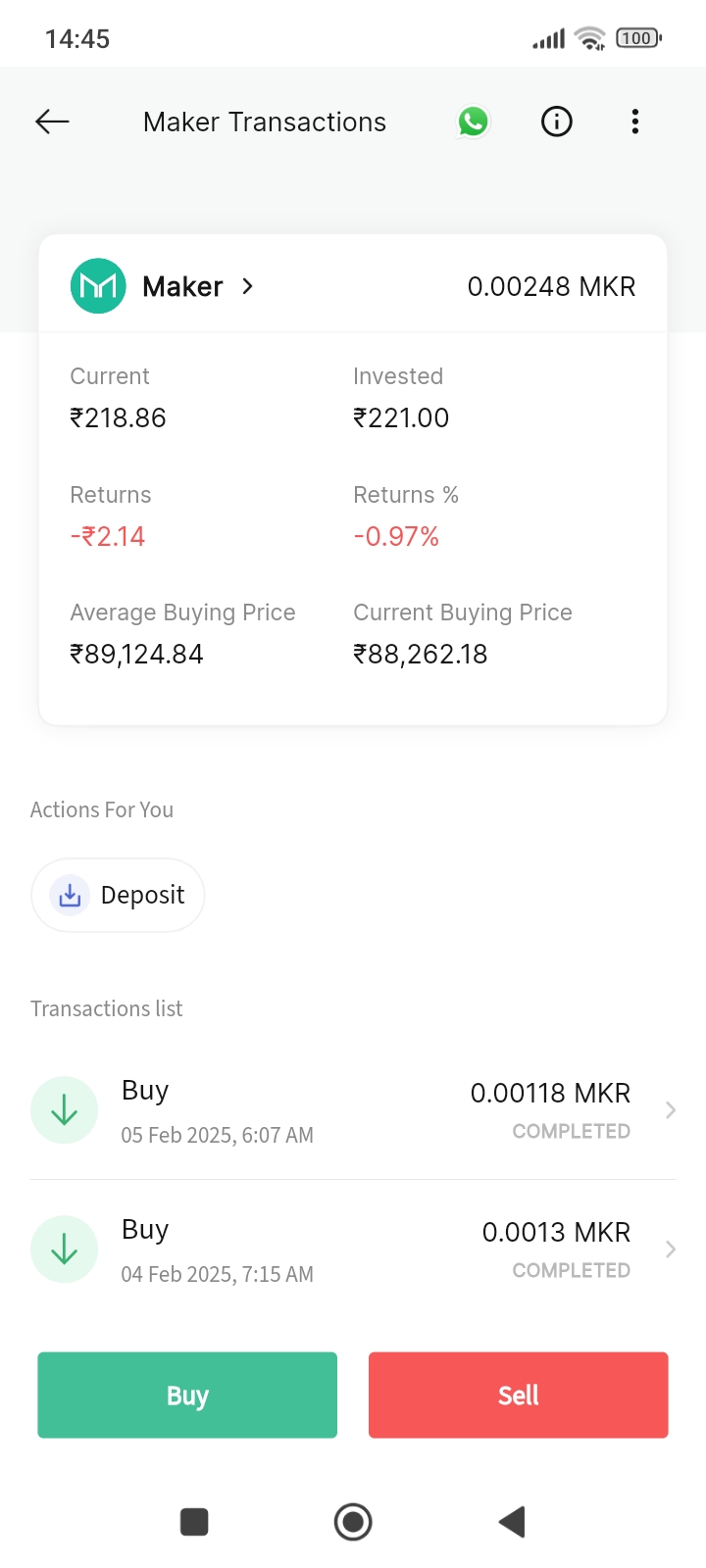Open the info icon in header
This screenshot has width=706, height=1568.
[557, 122]
